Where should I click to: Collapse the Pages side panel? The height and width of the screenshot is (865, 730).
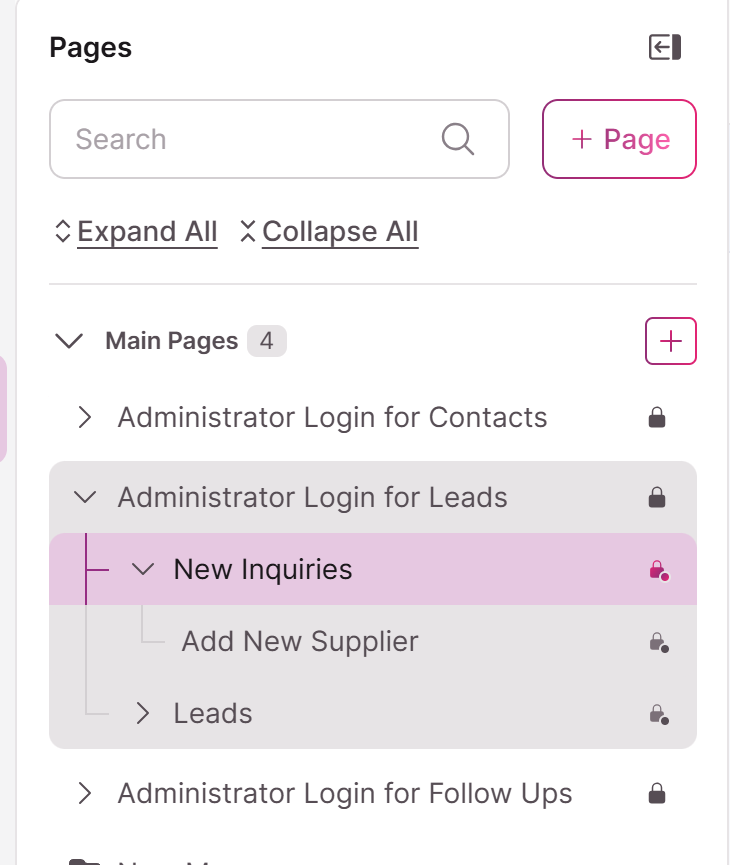click(665, 47)
